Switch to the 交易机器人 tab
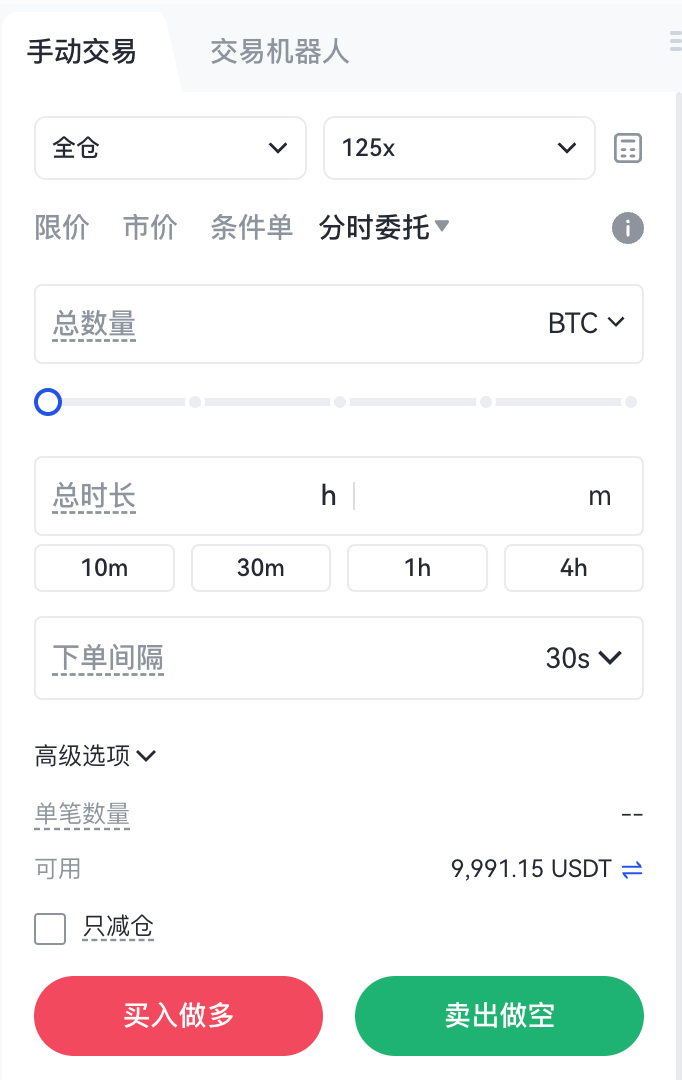This screenshot has width=682, height=1080. pyautogui.click(x=279, y=52)
